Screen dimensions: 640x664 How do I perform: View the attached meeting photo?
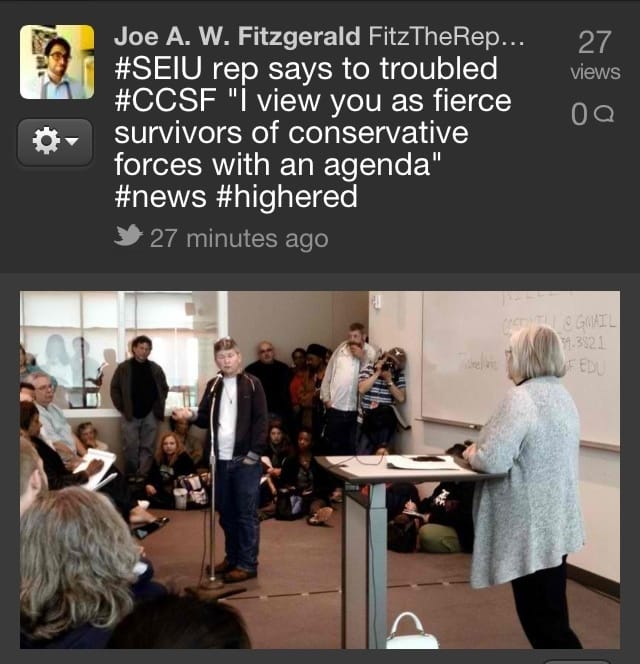pyautogui.click(x=319, y=470)
